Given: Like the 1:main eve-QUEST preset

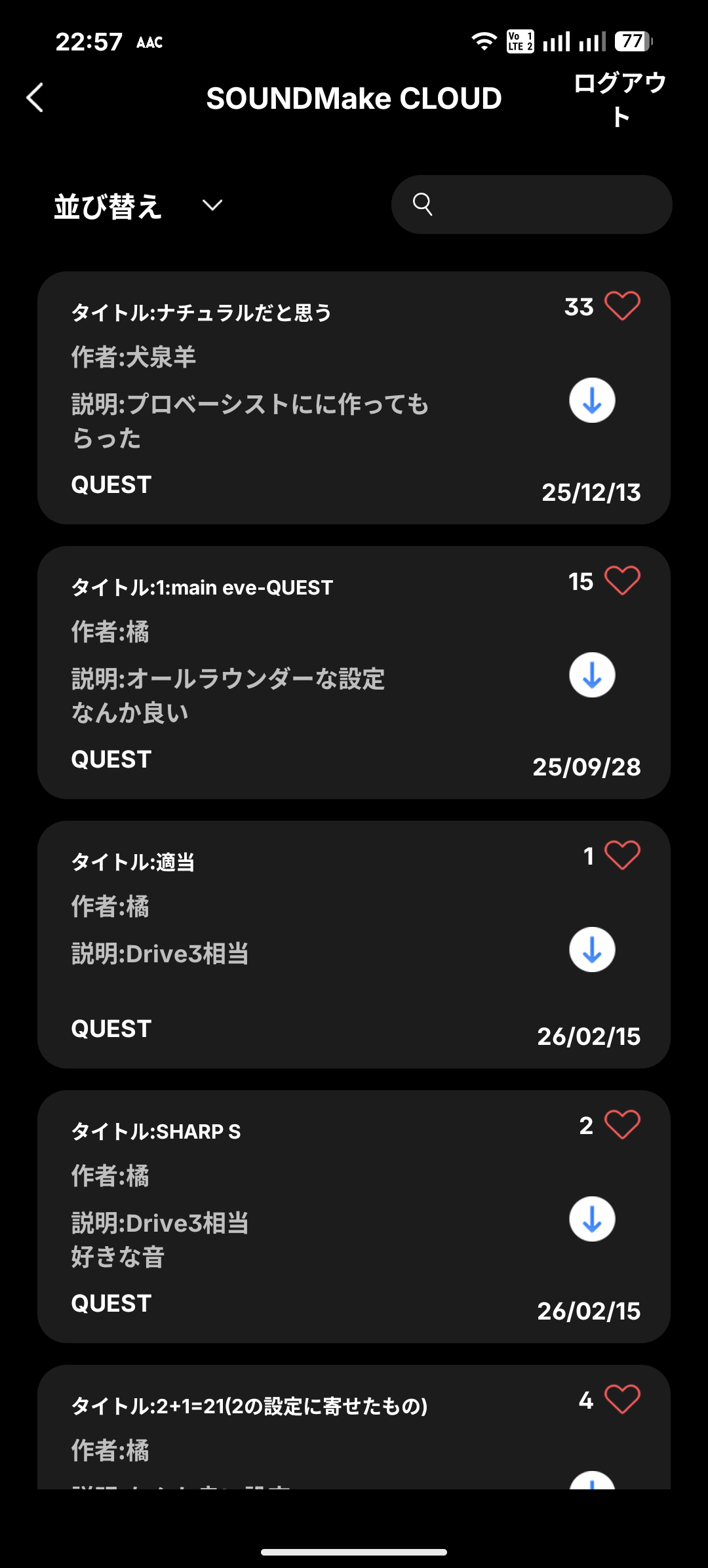Looking at the screenshot, I should click(621, 581).
